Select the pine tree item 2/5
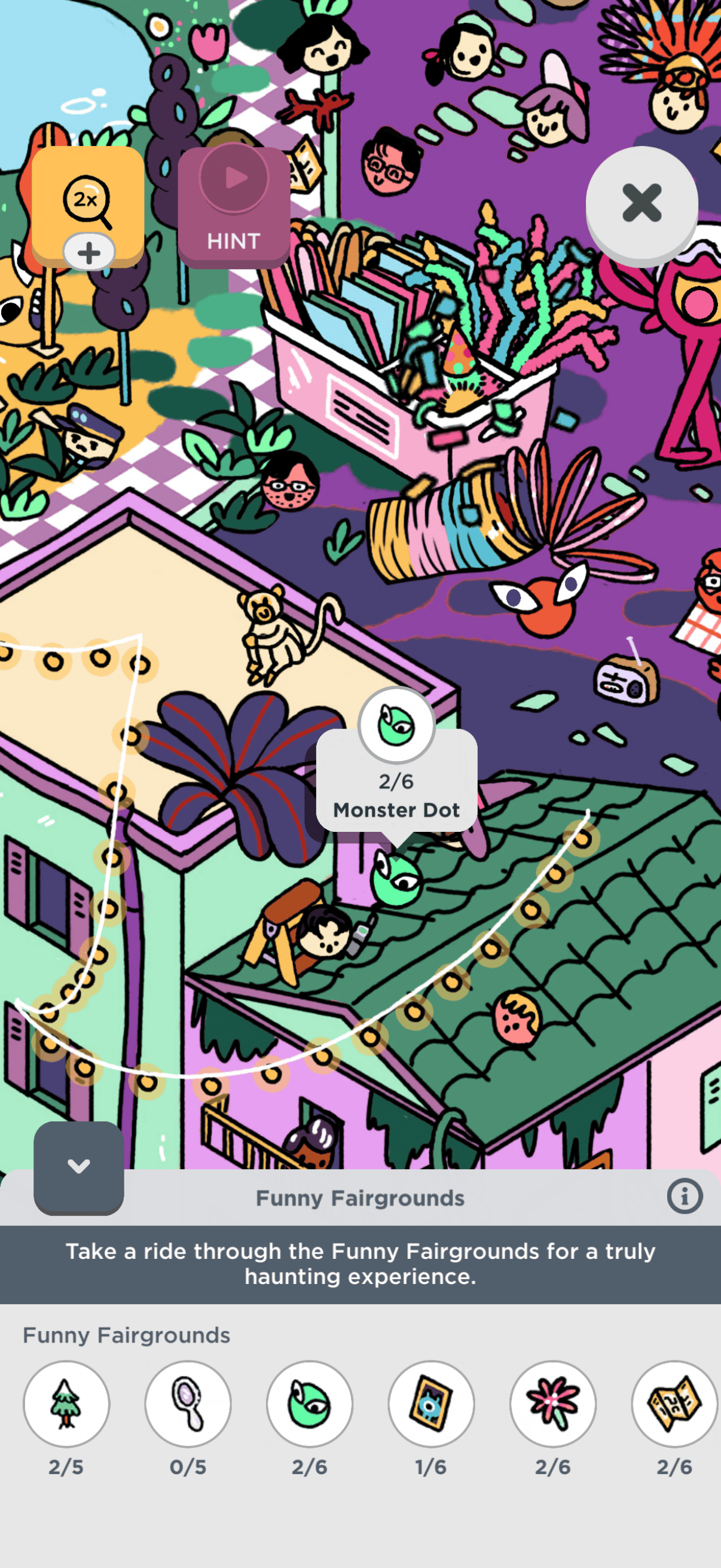 (66, 1404)
